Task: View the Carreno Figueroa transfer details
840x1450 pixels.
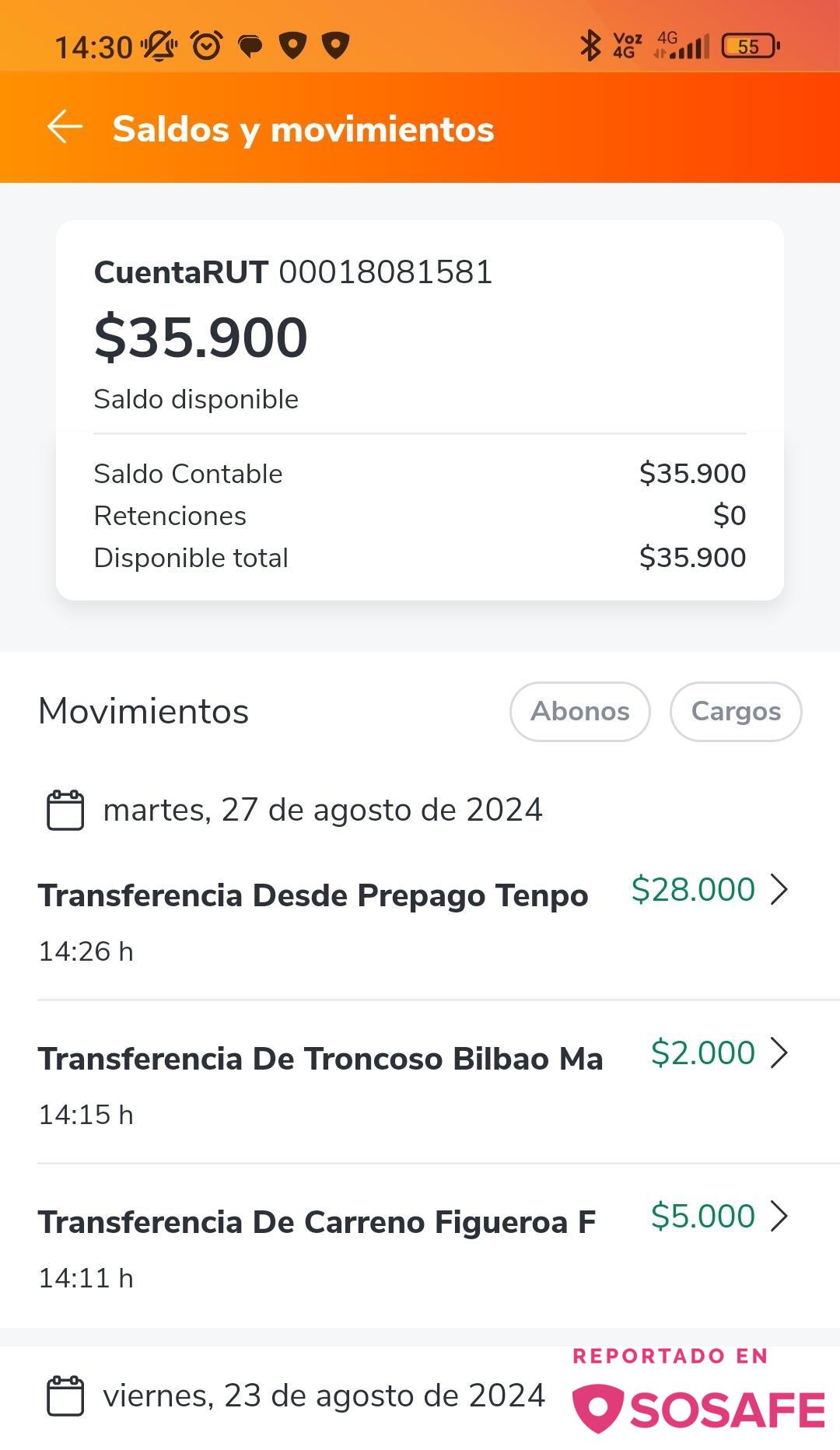Action: [420, 1246]
